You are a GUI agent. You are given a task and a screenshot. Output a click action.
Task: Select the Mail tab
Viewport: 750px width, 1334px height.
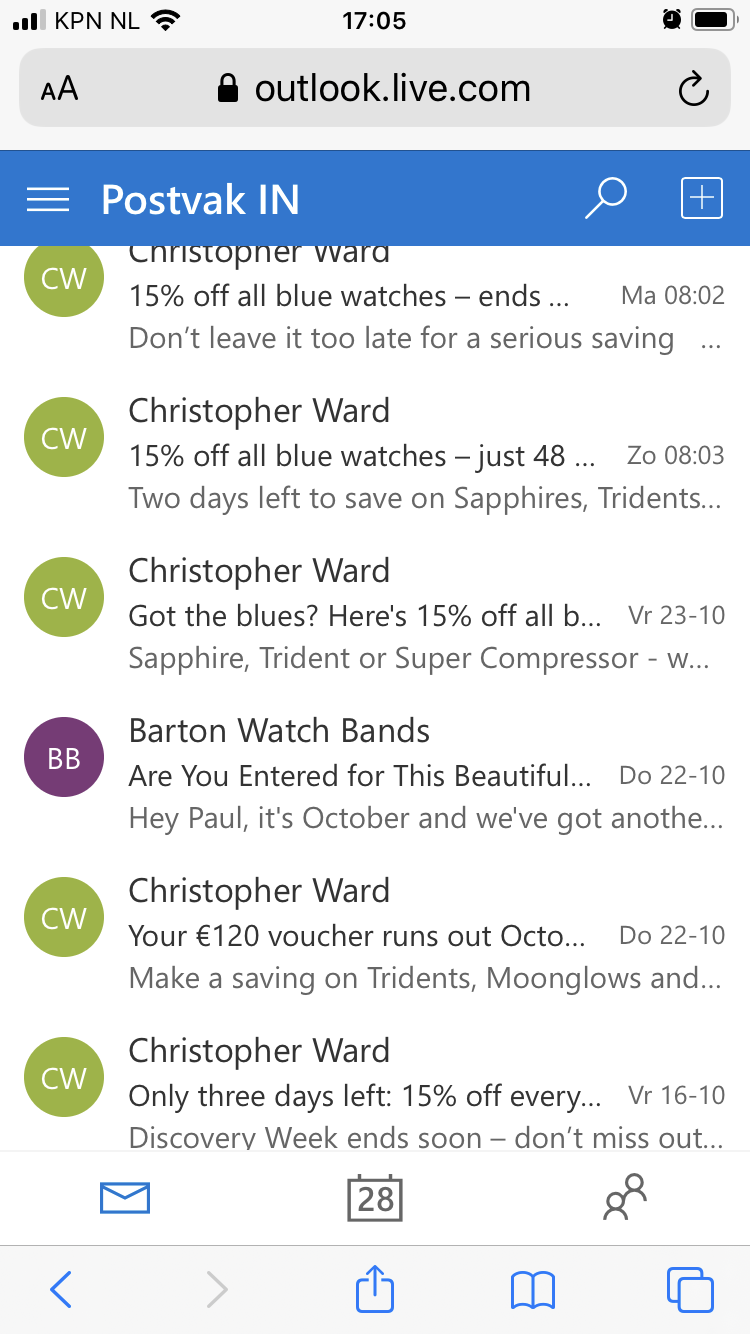125,1197
